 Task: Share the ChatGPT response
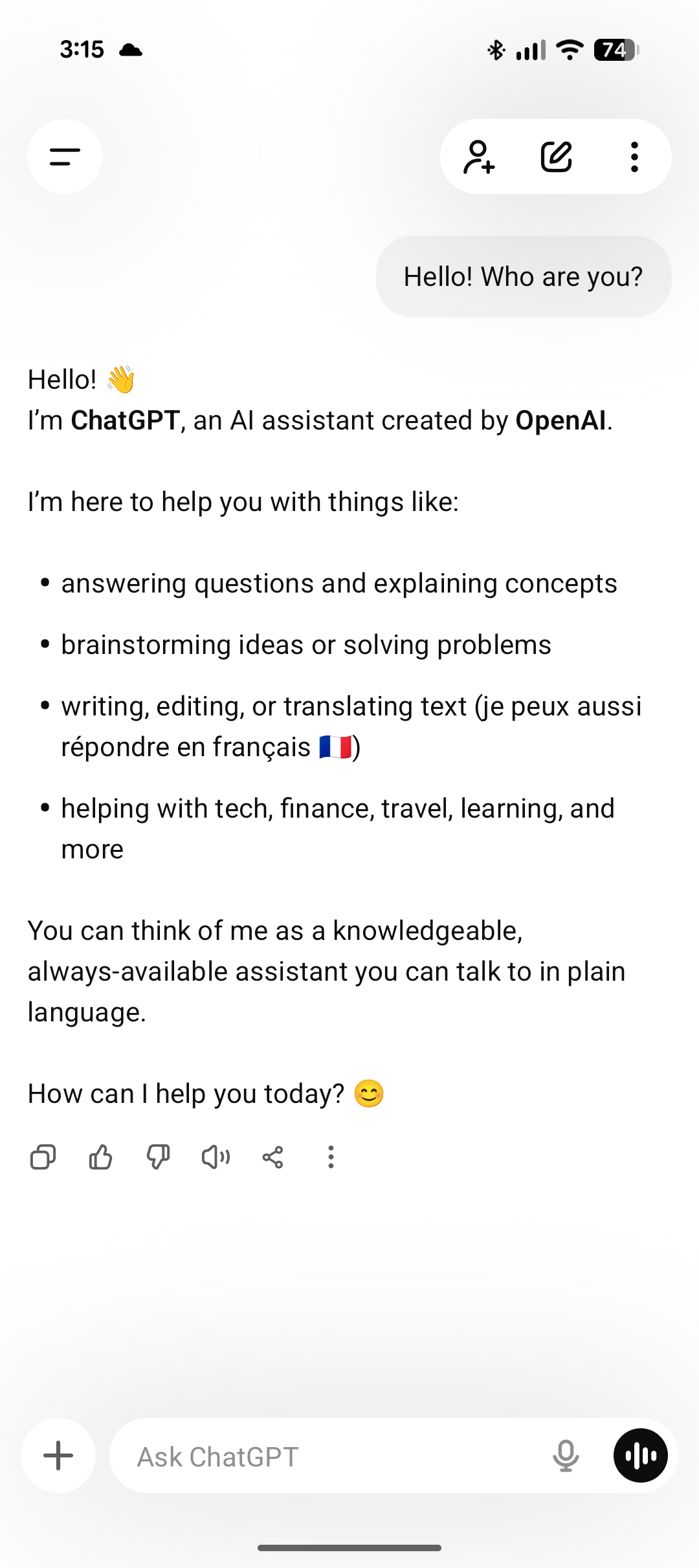point(272,1157)
